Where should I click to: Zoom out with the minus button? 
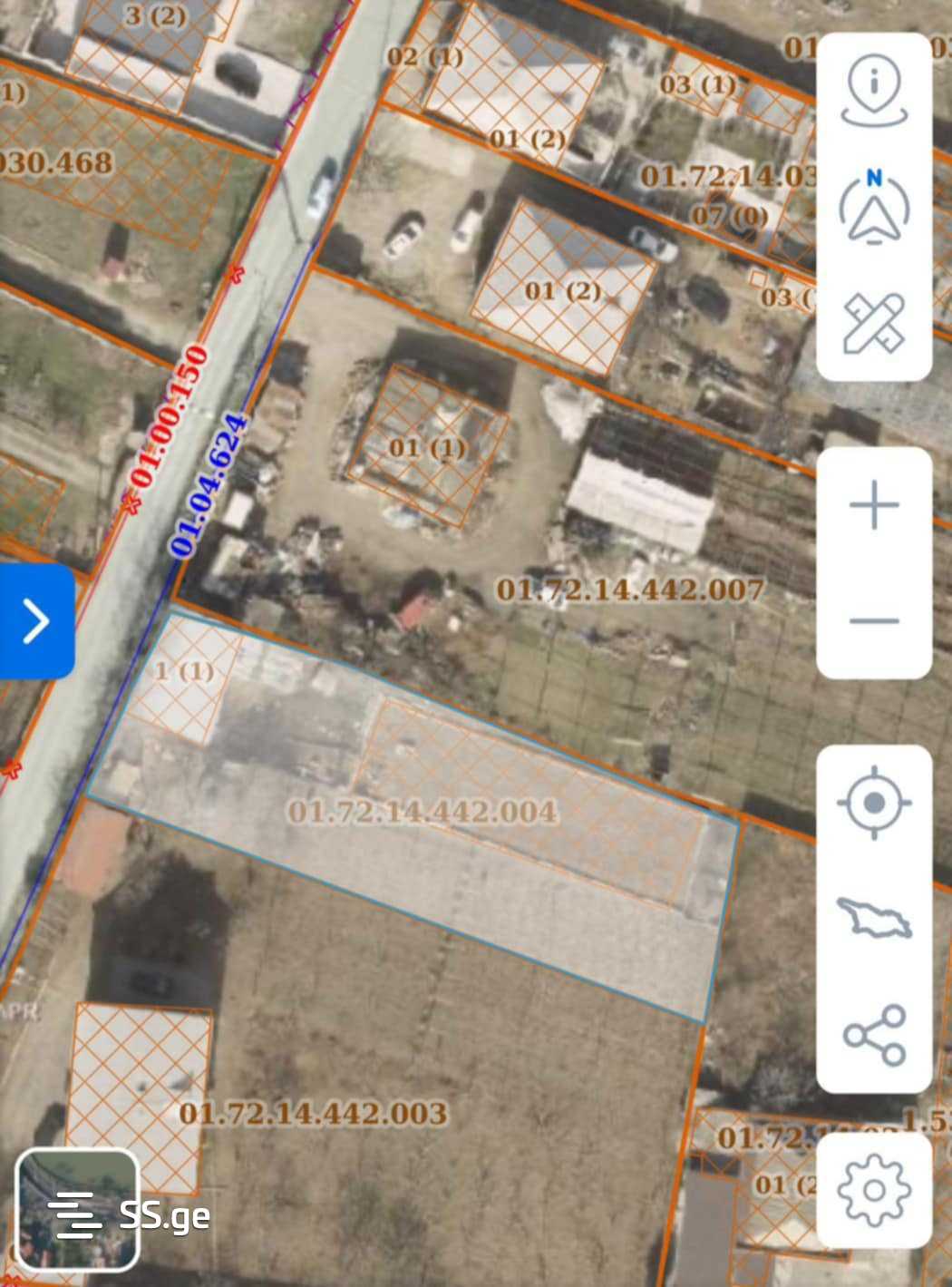(874, 621)
